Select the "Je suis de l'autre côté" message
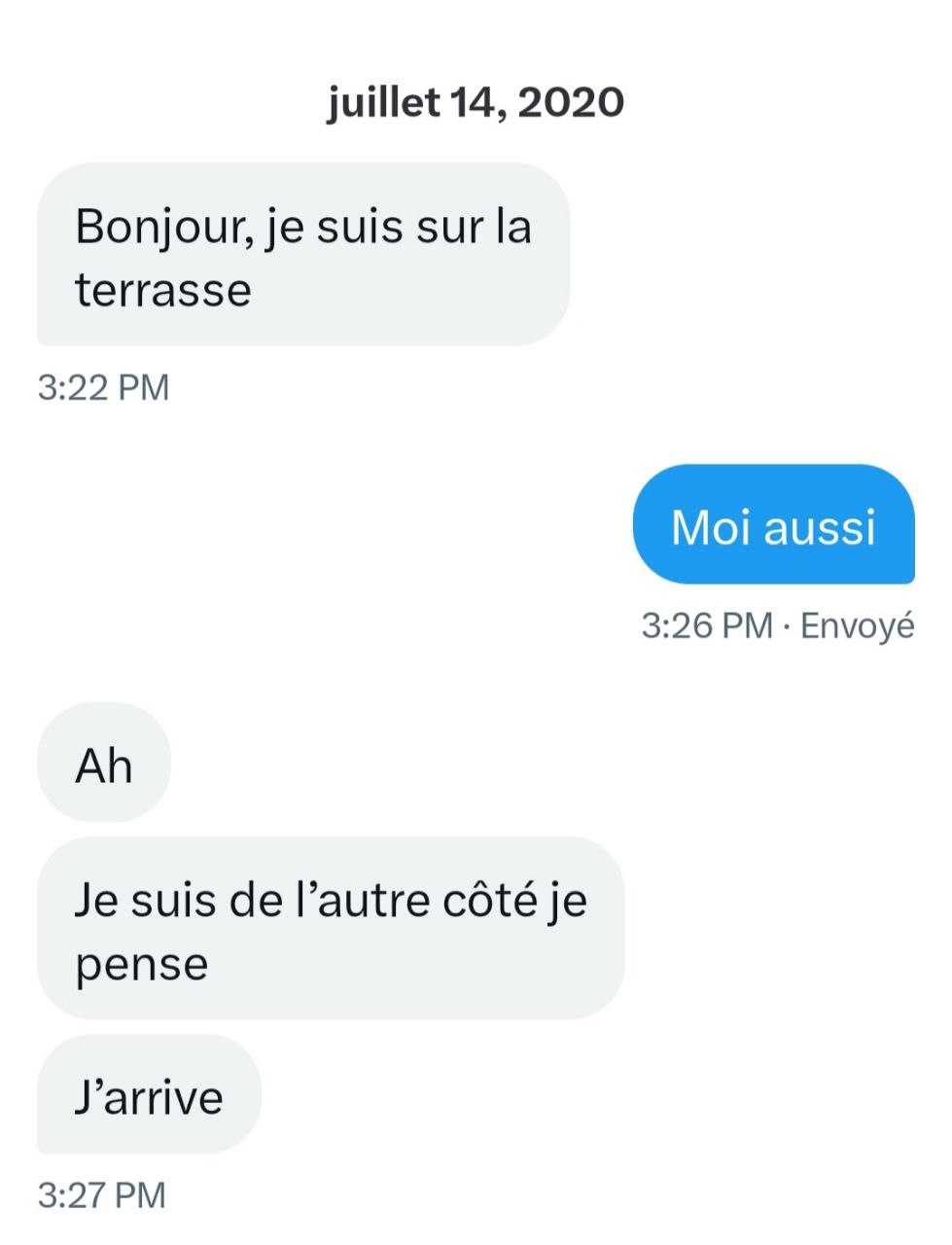 [x=330, y=929]
